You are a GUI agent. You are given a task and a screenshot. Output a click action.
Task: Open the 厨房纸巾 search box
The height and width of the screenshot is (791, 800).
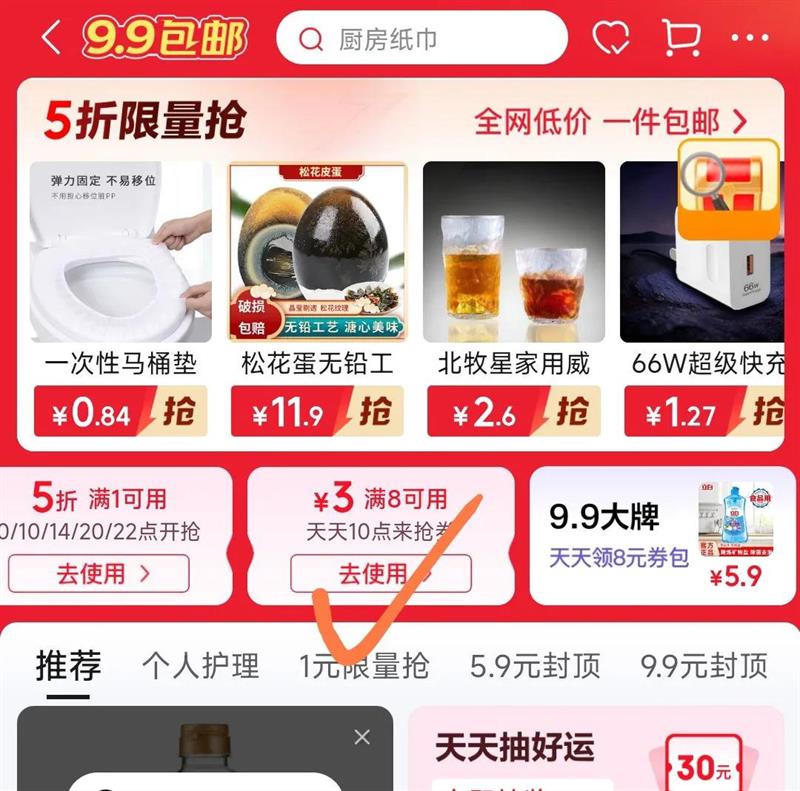[x=420, y=39]
